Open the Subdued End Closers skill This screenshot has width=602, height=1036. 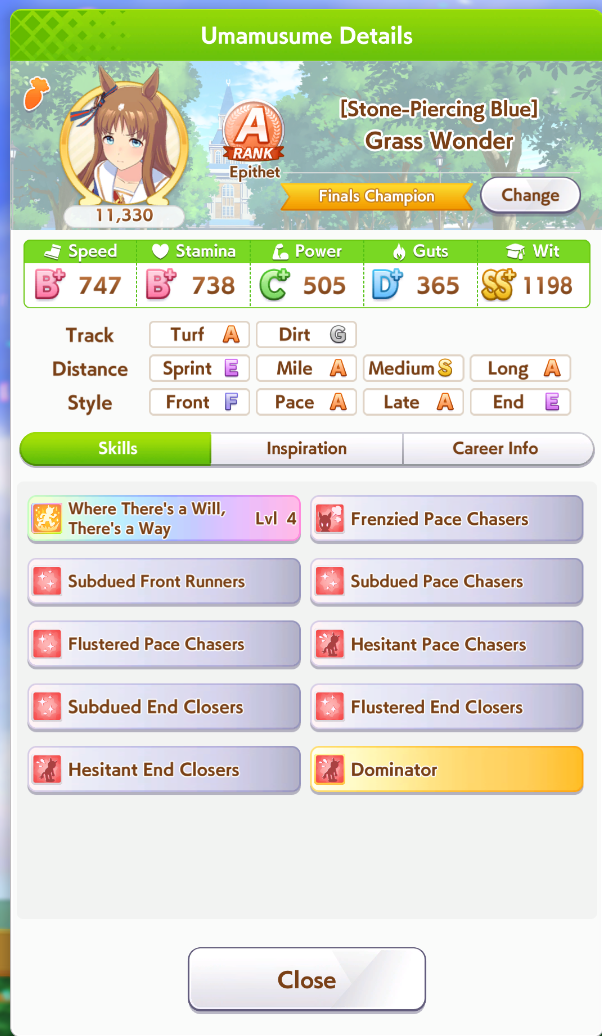point(164,707)
